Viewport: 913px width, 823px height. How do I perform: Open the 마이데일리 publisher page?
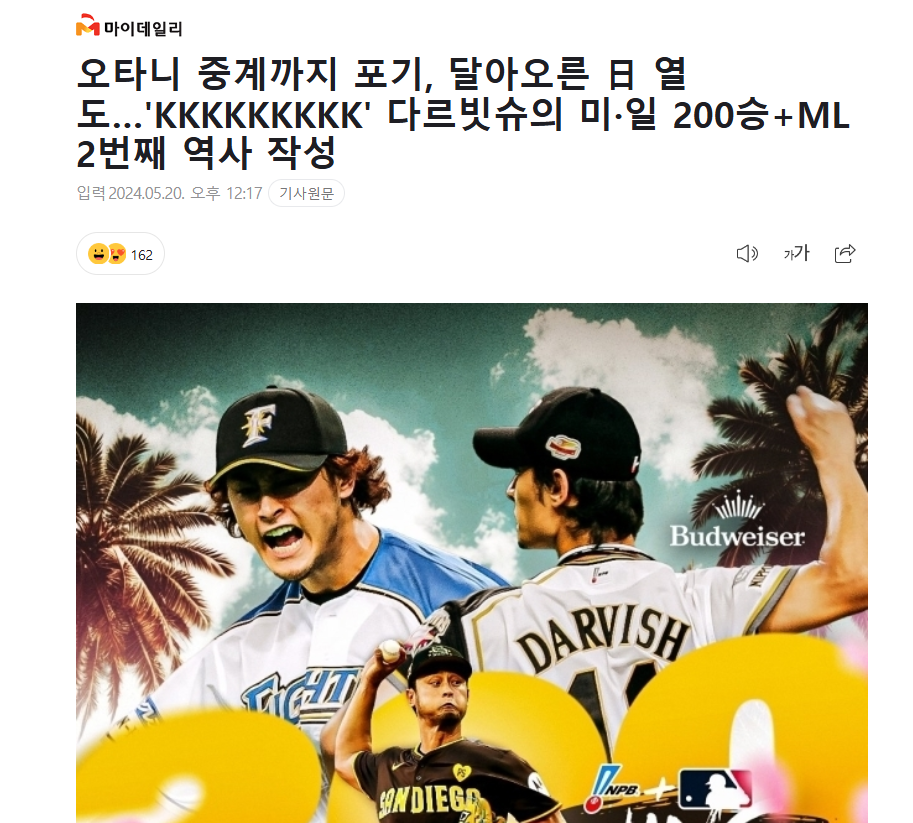[x=129, y=28]
